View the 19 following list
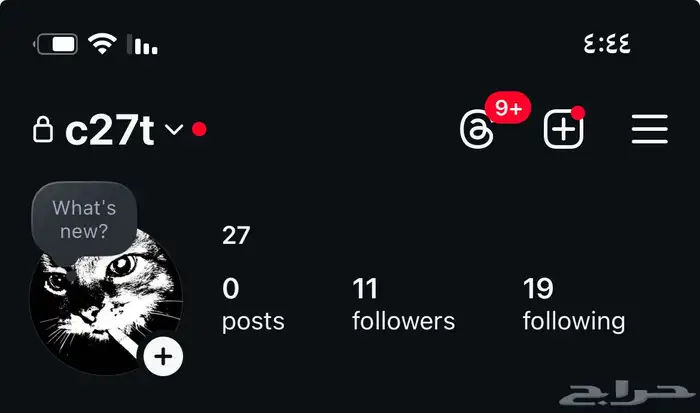The image size is (700, 413). (x=573, y=305)
